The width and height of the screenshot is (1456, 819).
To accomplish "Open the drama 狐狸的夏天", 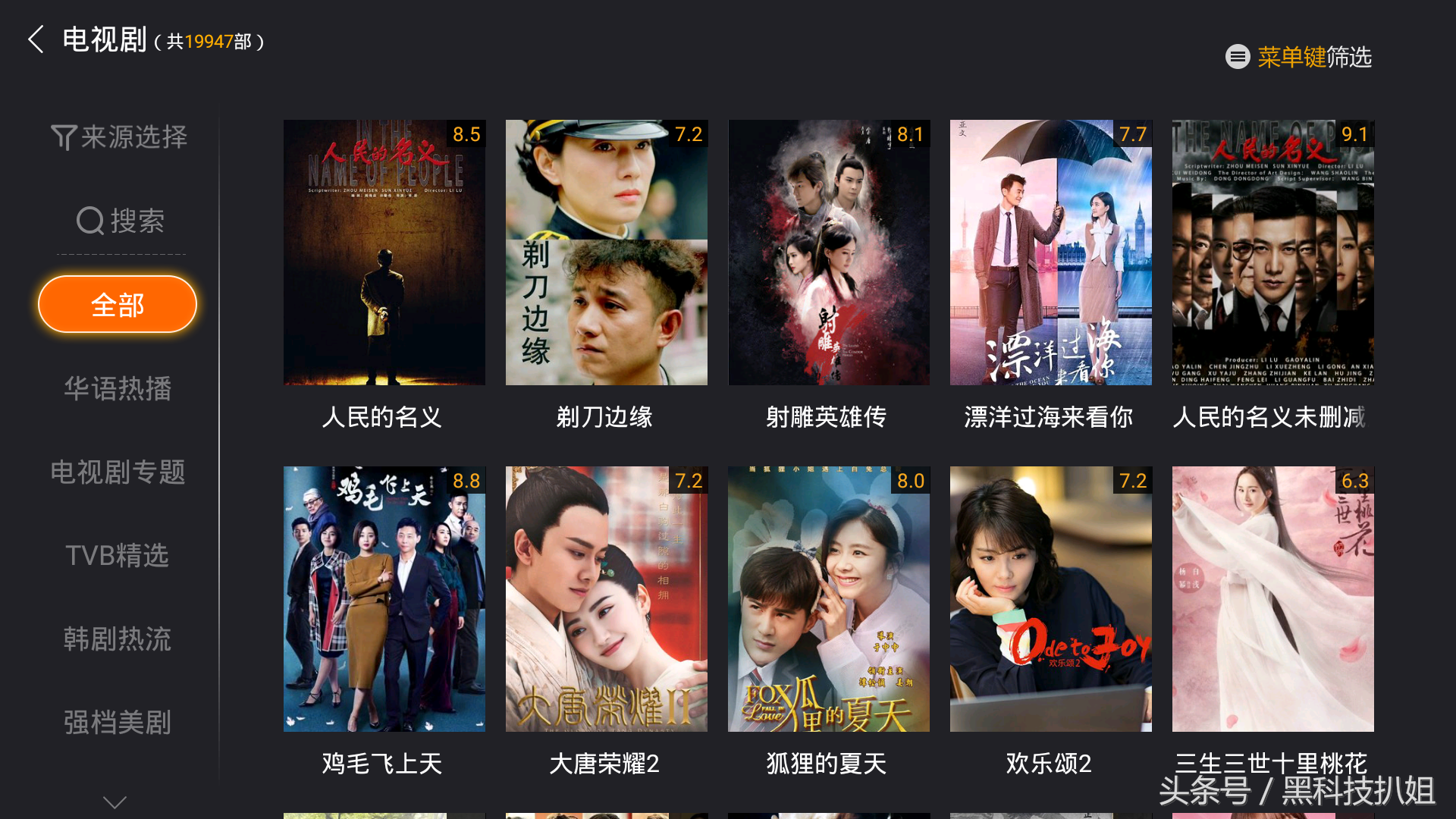I will coord(828,599).
